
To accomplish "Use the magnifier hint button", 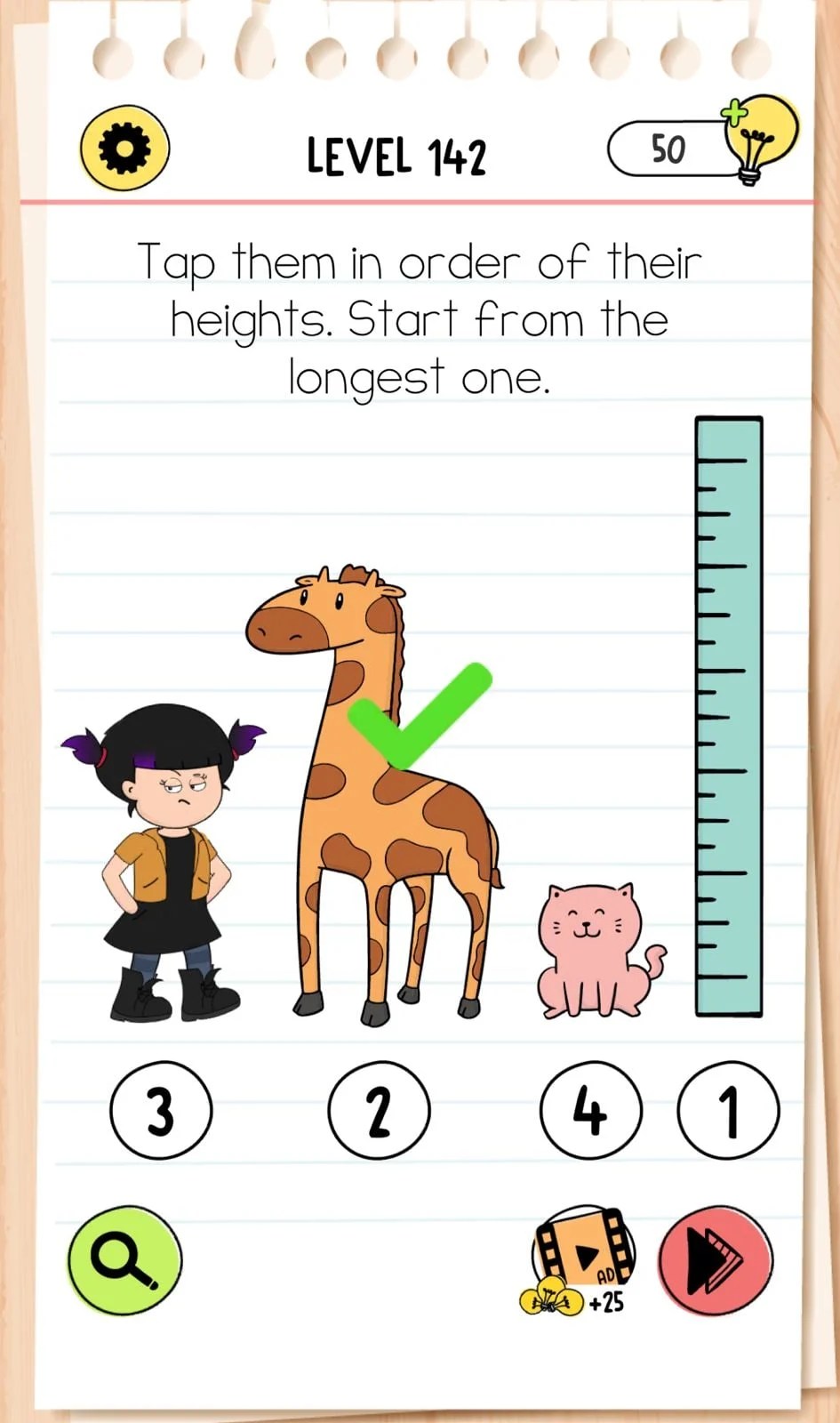I will click(124, 1259).
